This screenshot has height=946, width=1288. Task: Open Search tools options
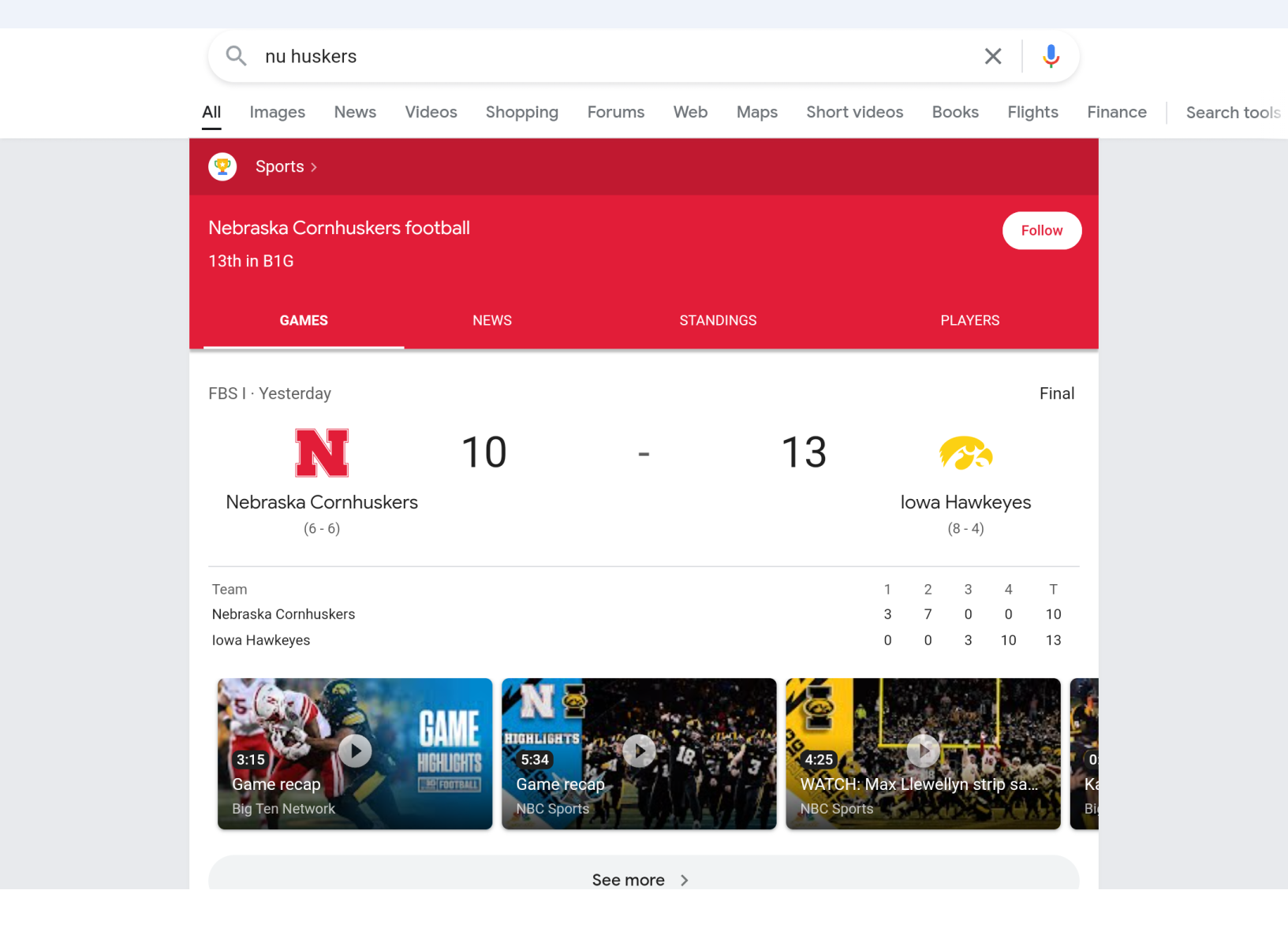point(1232,112)
